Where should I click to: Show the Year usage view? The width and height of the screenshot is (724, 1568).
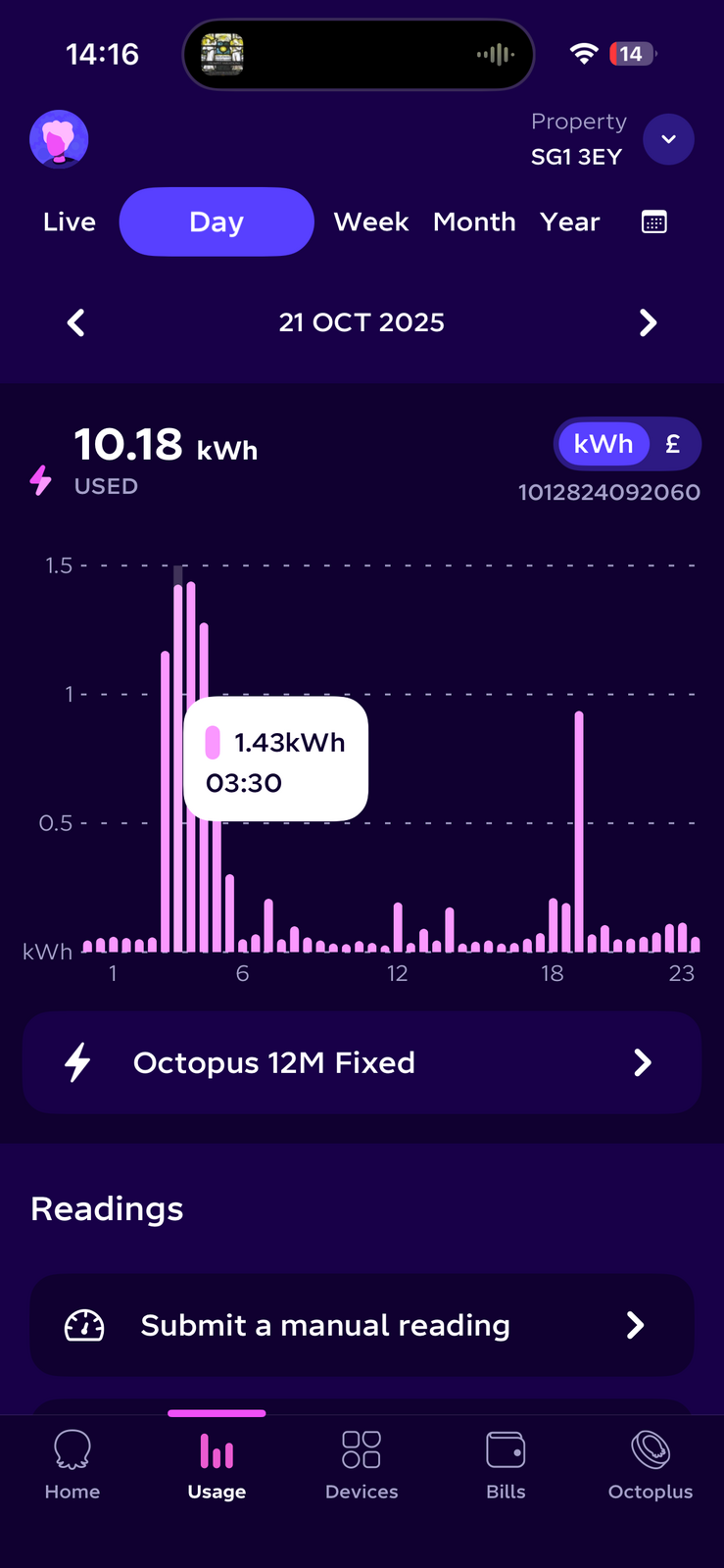coord(570,222)
